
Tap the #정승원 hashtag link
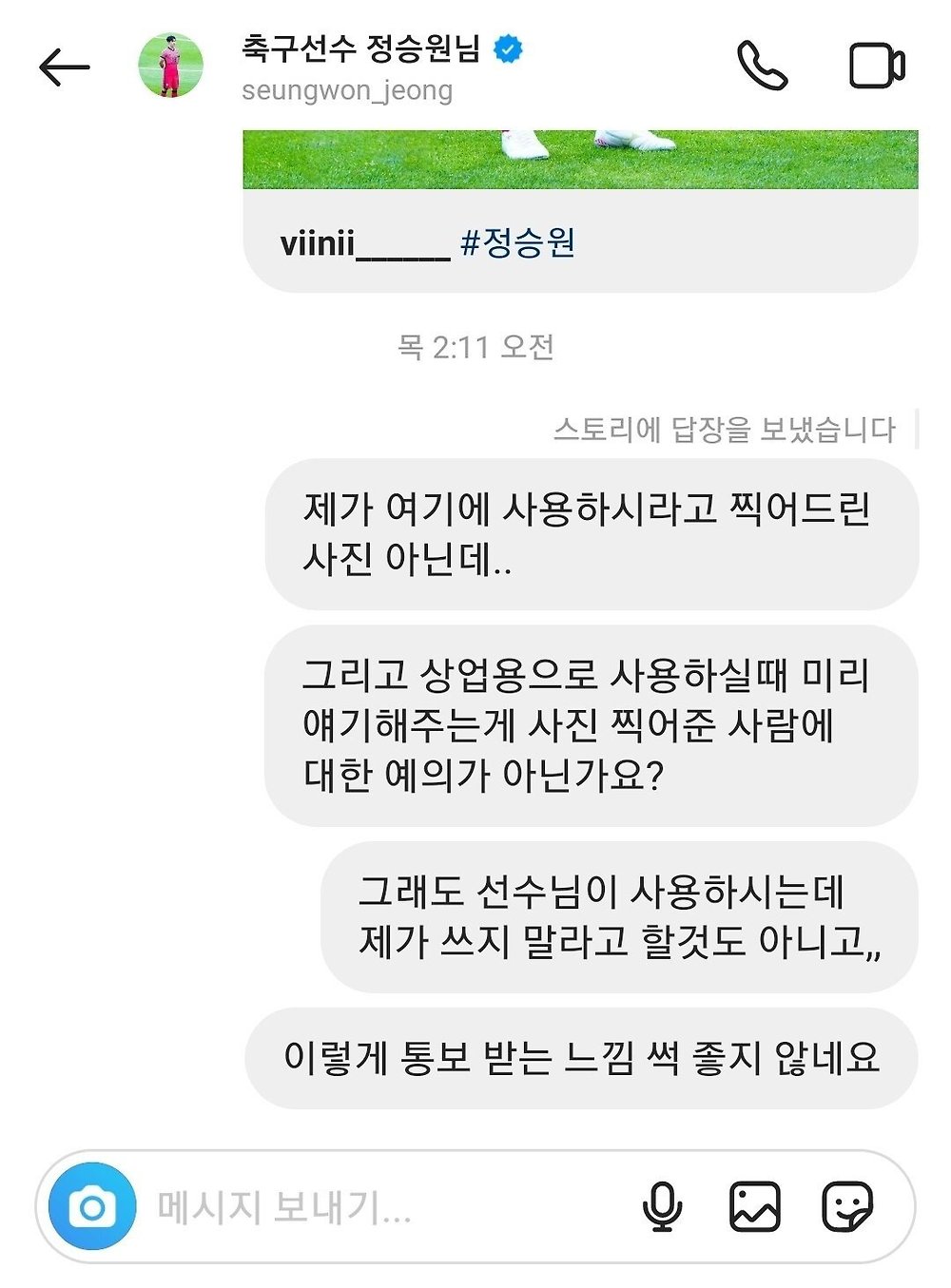517,243
